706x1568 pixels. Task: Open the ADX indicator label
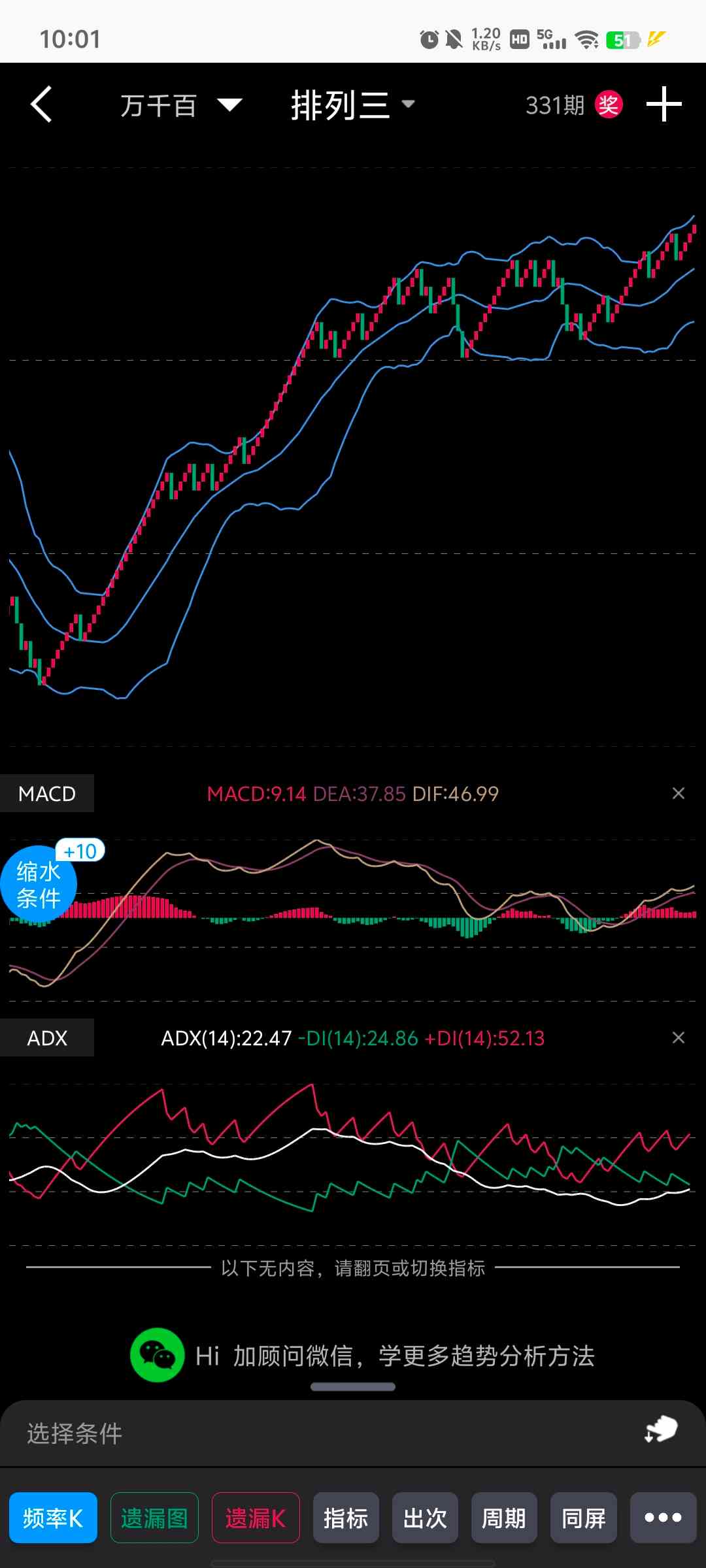(47, 1038)
